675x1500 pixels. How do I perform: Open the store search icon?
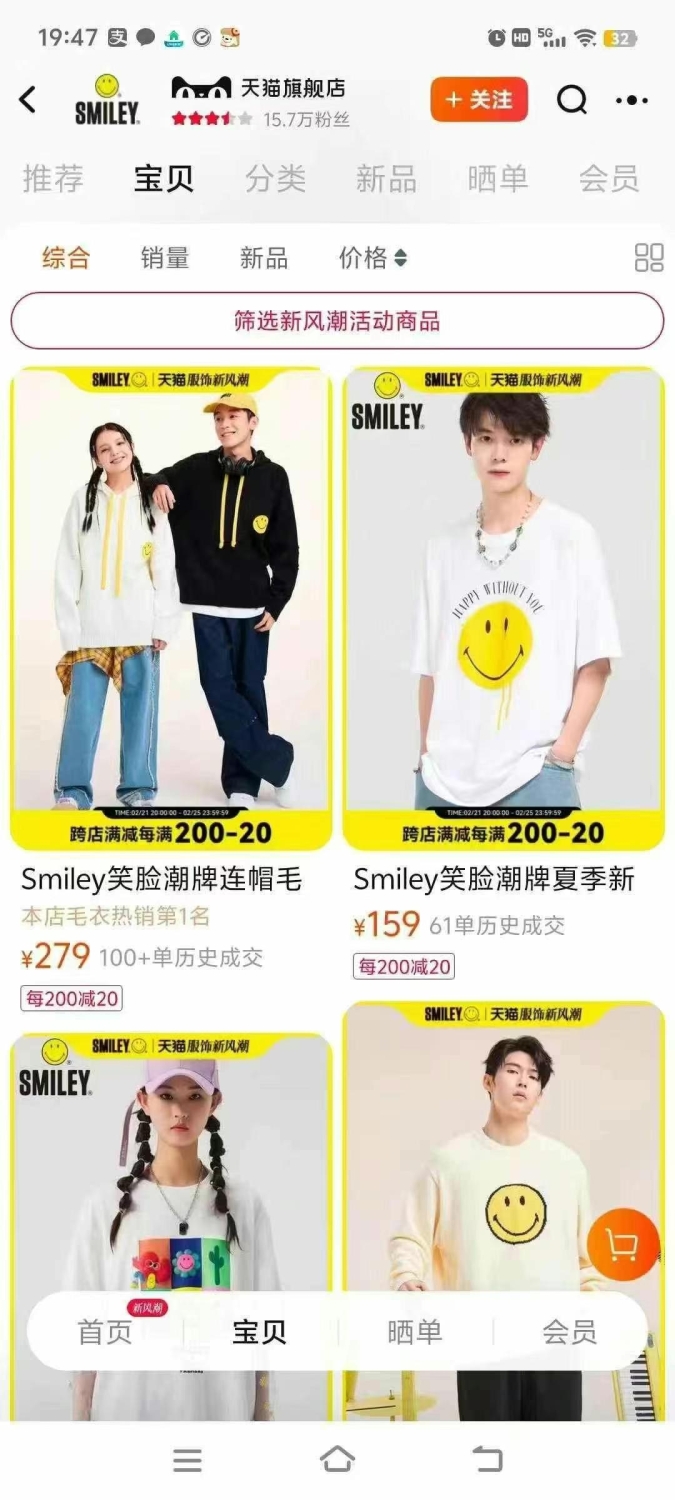571,100
